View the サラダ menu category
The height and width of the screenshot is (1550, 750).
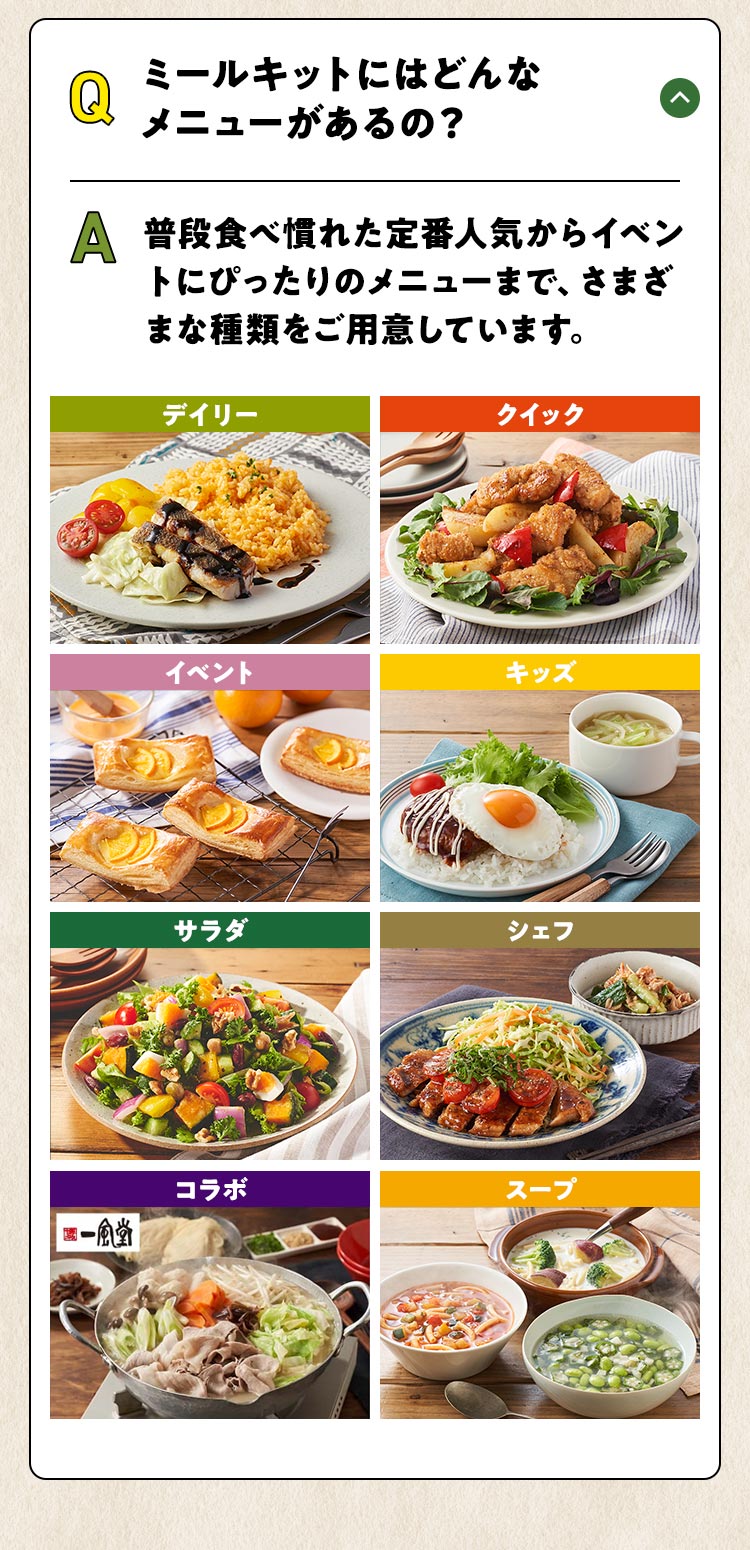coord(210,1036)
